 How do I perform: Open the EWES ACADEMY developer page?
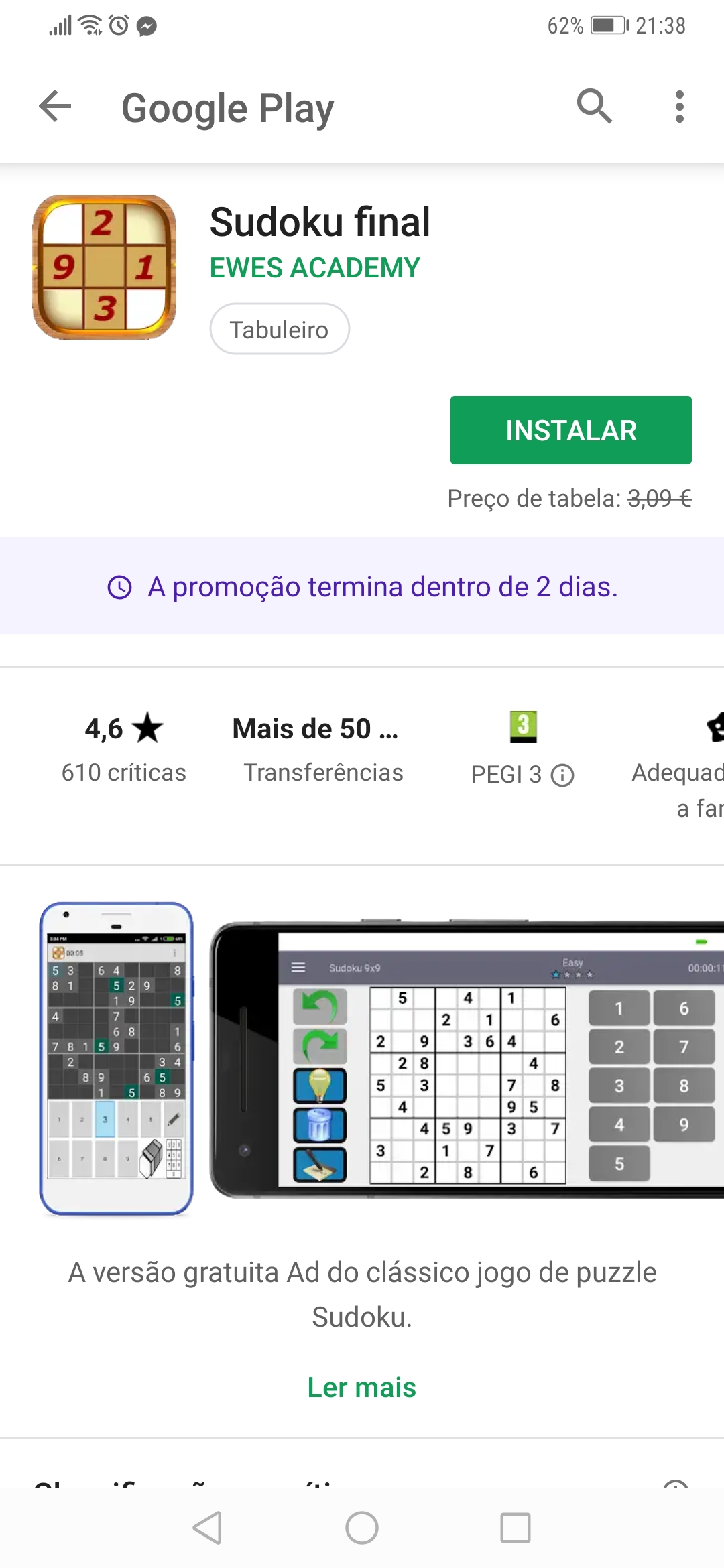pyautogui.click(x=314, y=268)
